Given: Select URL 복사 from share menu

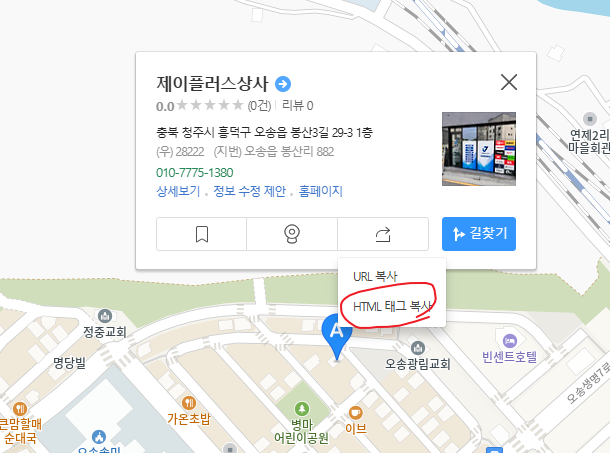Looking at the screenshot, I should click(376, 275).
